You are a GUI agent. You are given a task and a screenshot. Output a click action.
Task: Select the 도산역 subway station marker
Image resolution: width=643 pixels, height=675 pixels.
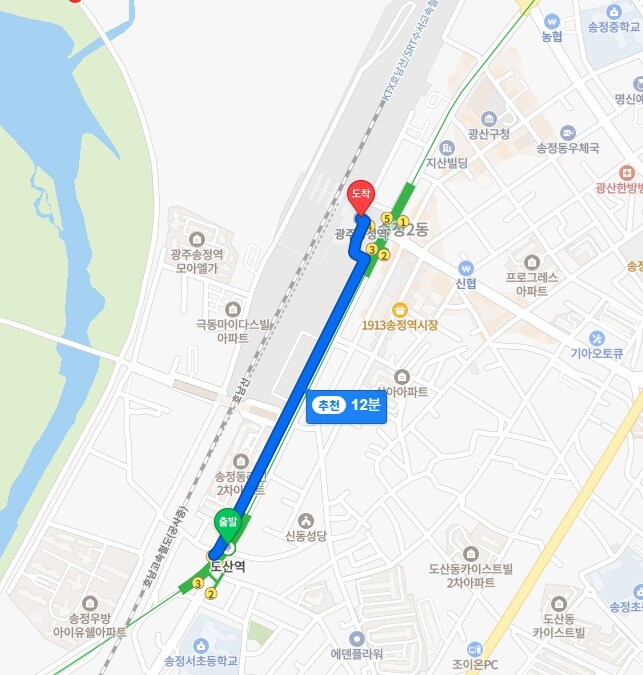coord(229,550)
